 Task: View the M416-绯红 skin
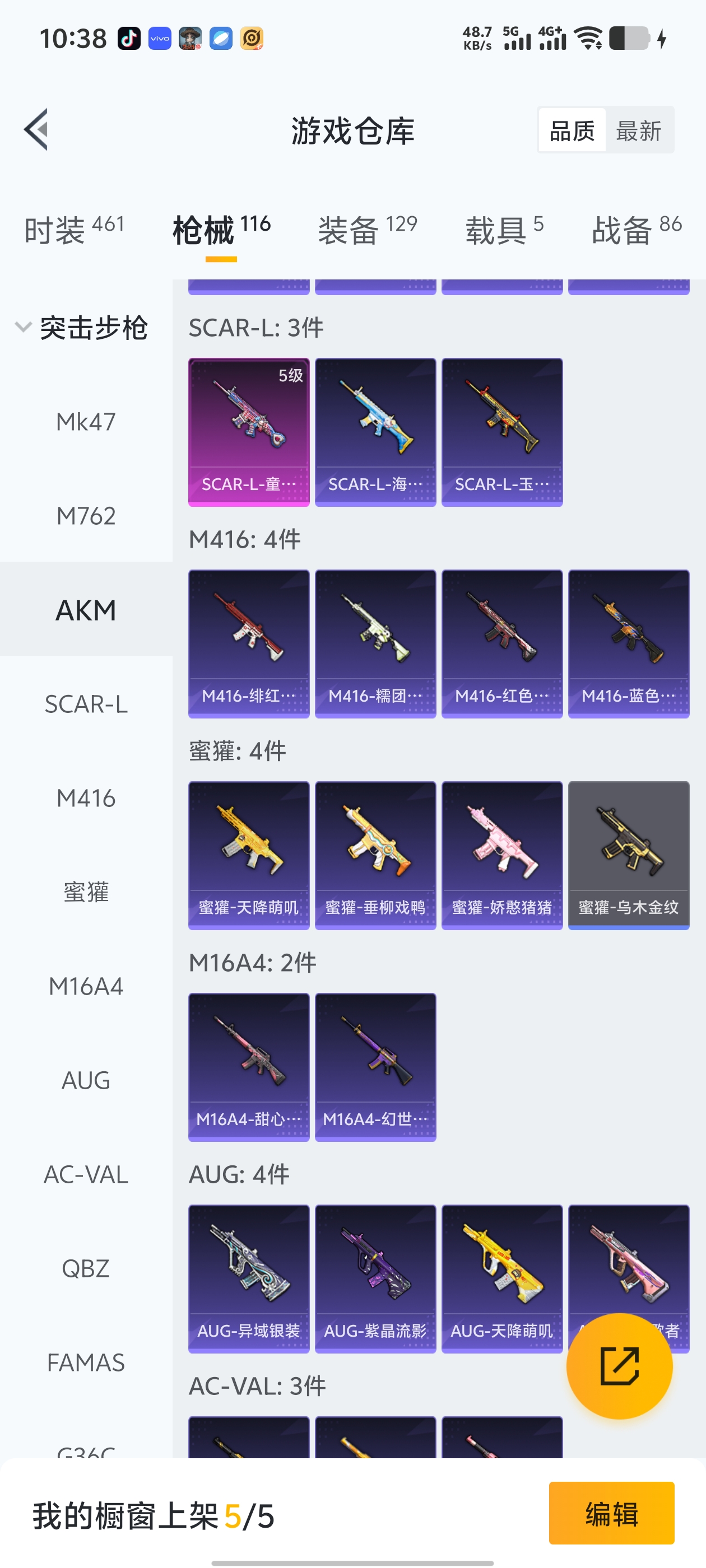249,643
